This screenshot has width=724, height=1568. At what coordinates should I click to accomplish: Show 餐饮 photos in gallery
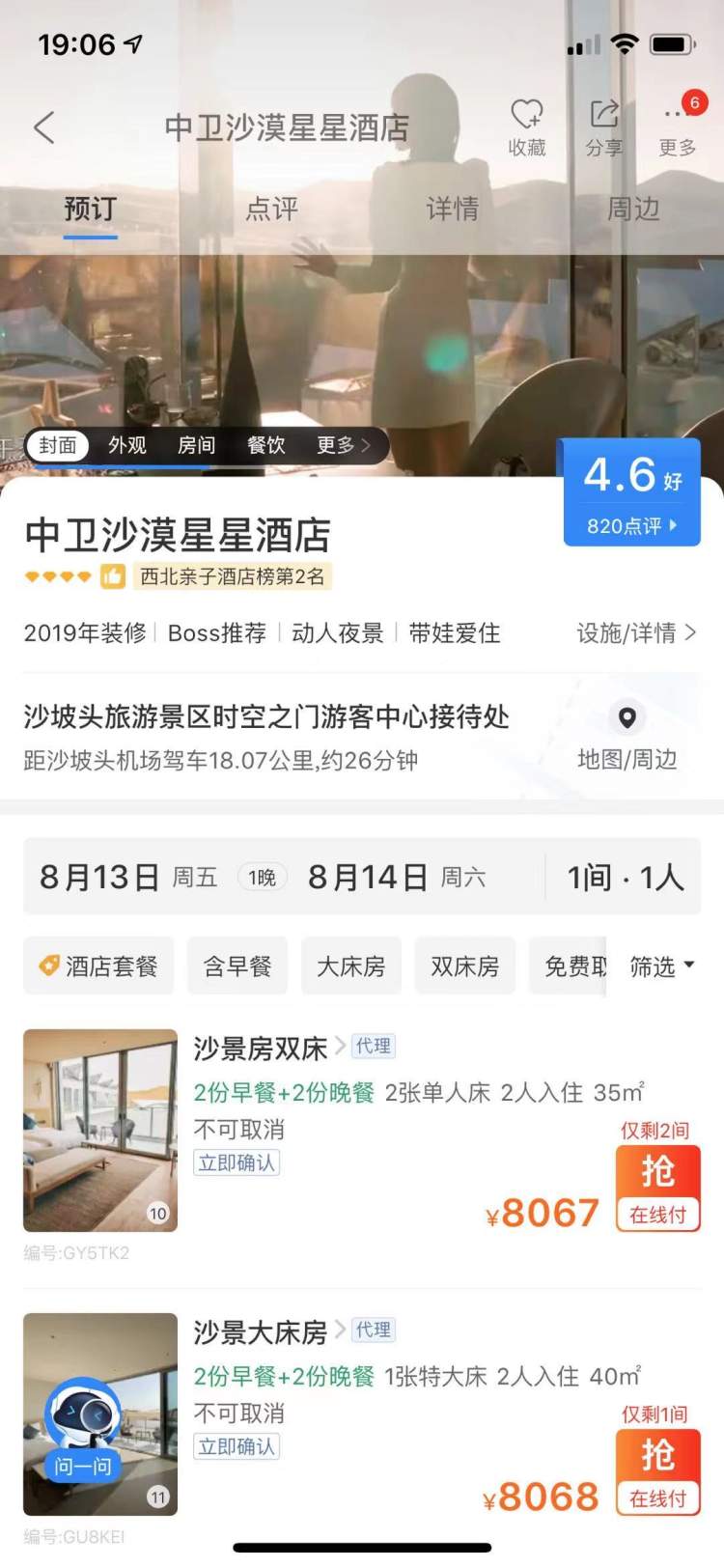point(265,445)
